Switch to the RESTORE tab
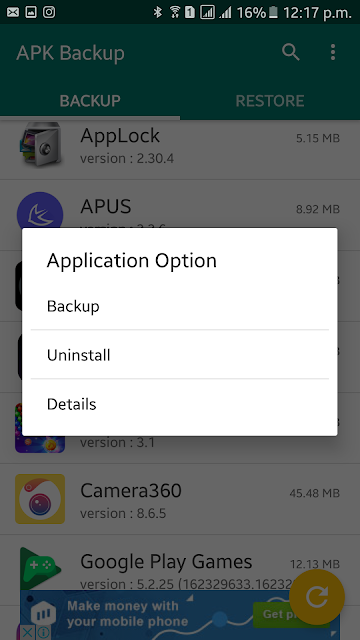The width and height of the screenshot is (360, 640). click(270, 101)
